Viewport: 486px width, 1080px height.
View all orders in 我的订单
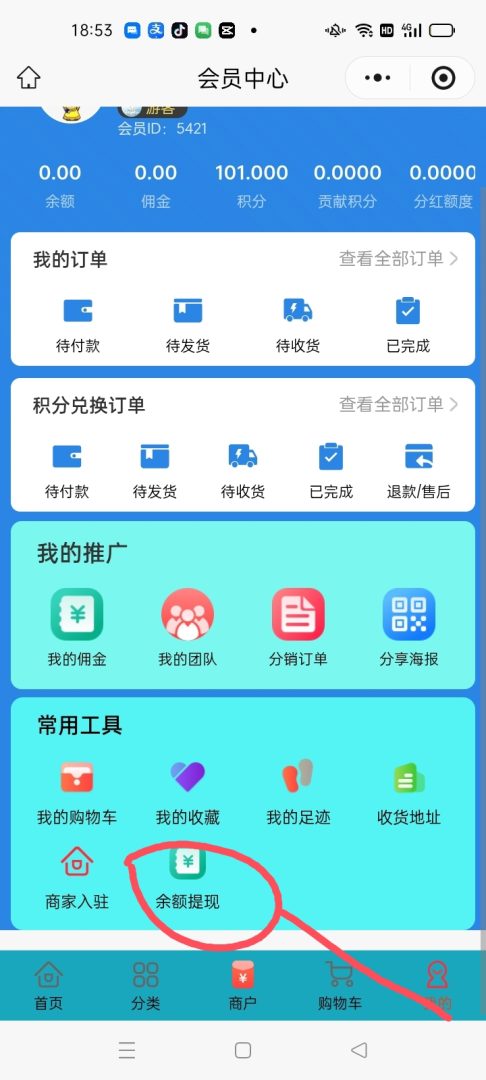click(398, 259)
